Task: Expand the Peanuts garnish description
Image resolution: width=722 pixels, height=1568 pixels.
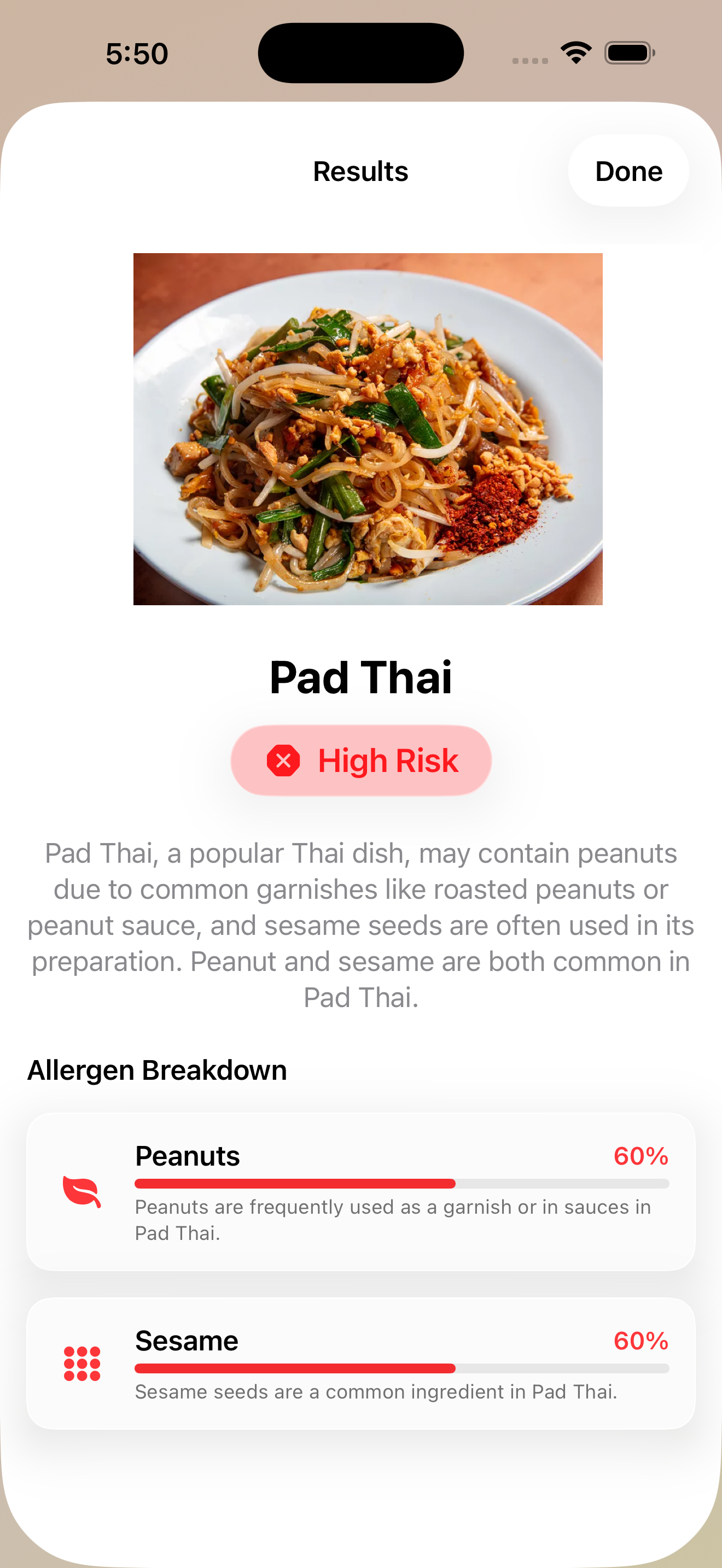Action: (x=393, y=1219)
